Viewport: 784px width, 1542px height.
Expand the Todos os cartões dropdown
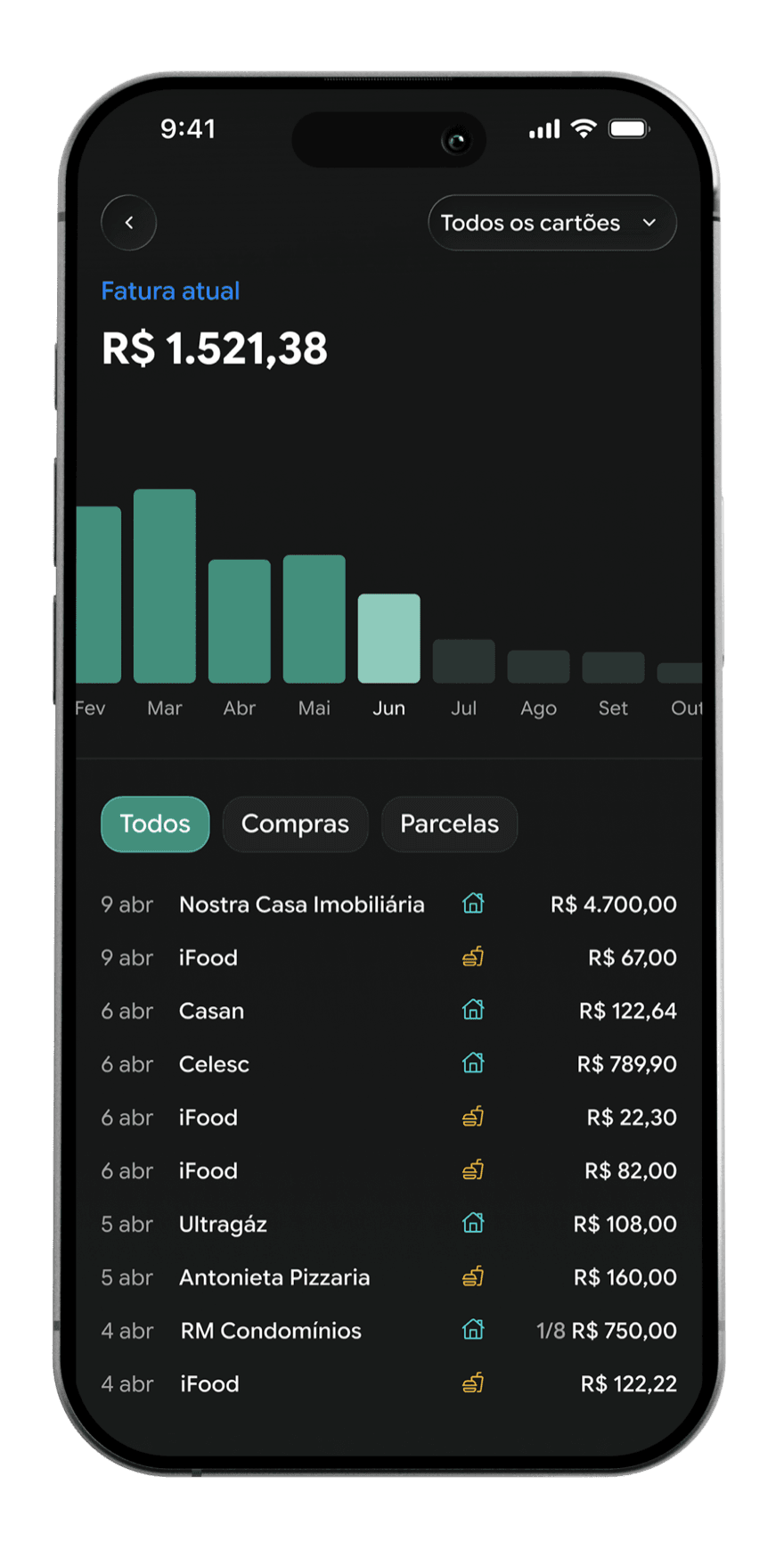[x=552, y=222]
